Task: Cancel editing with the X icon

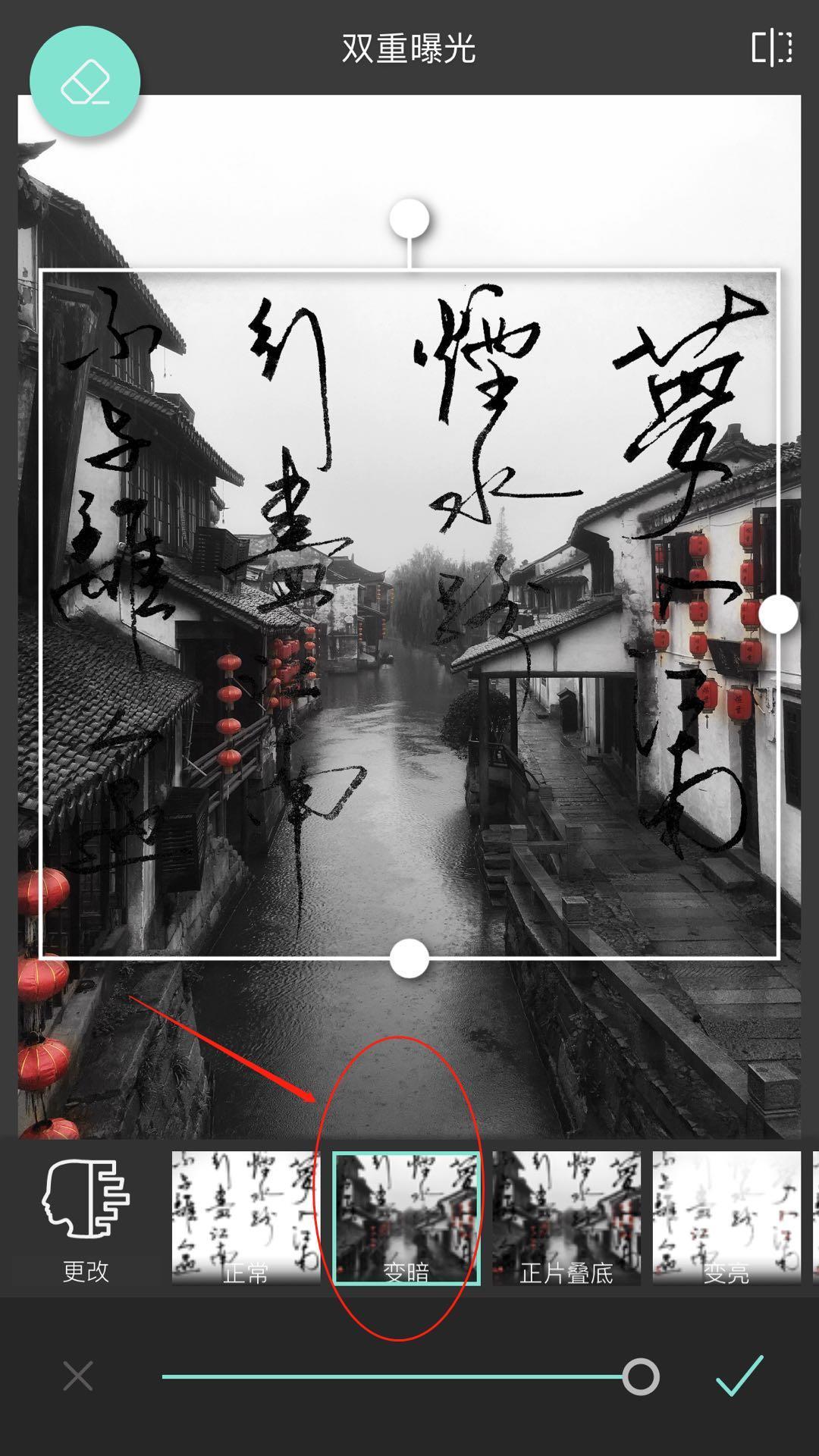Action: click(x=76, y=1376)
